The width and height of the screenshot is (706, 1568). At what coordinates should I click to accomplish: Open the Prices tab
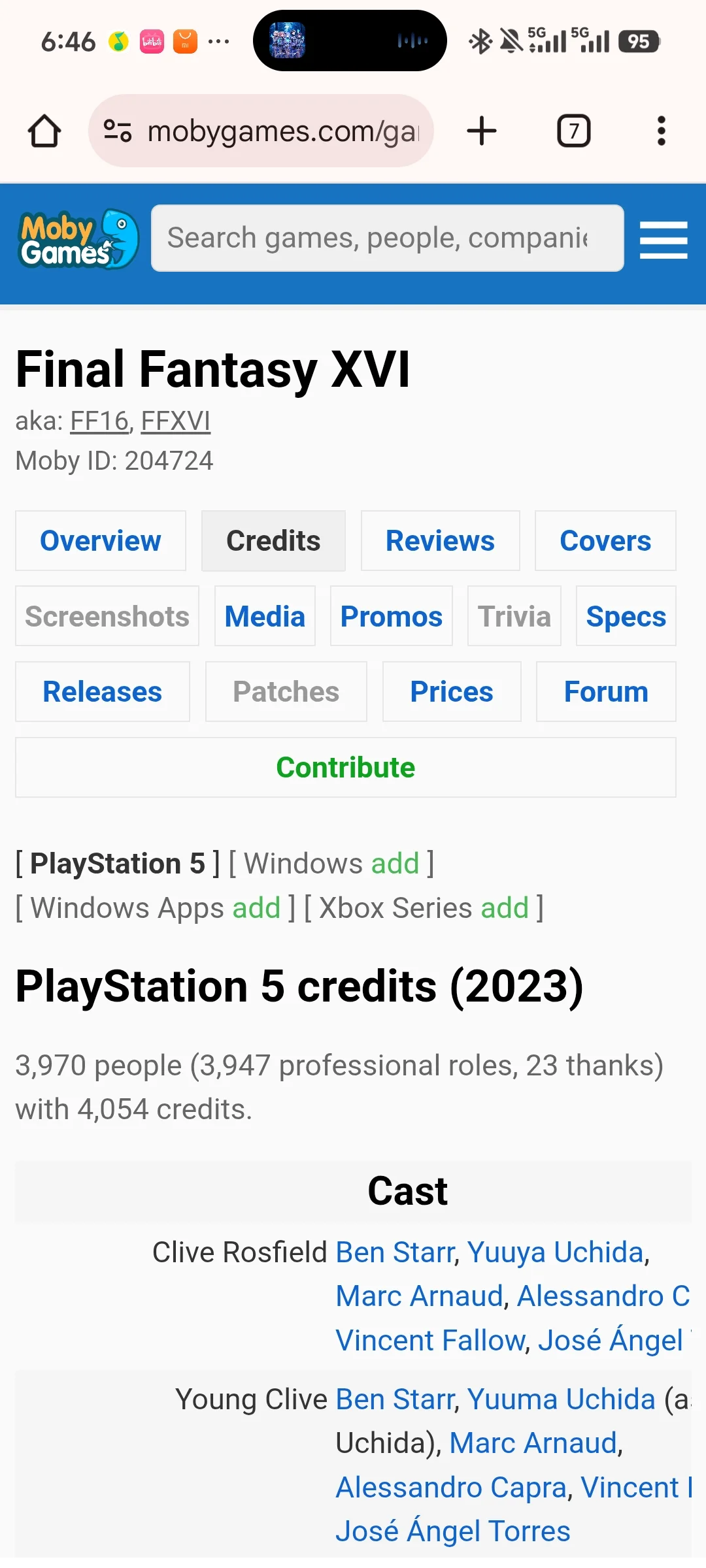tap(452, 692)
